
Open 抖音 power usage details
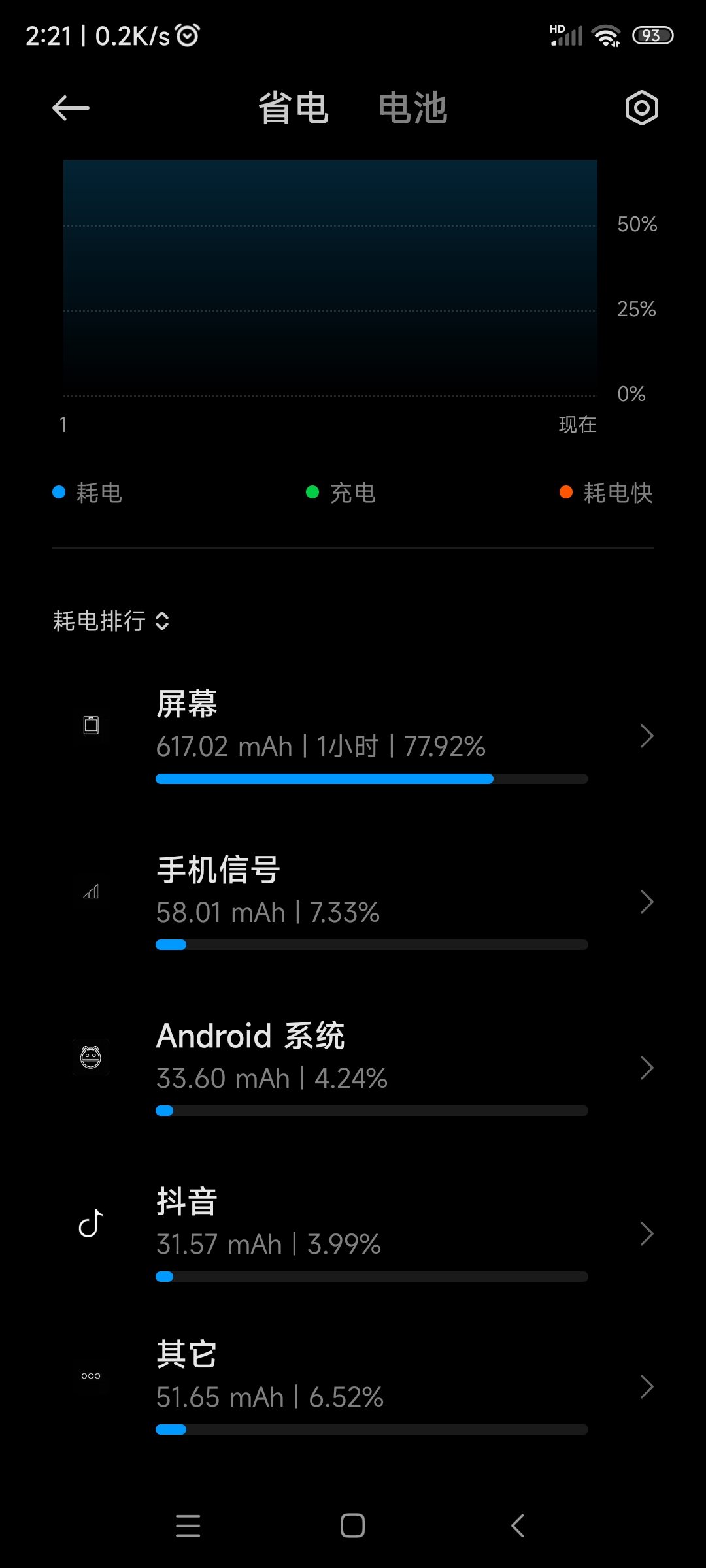point(353,1233)
